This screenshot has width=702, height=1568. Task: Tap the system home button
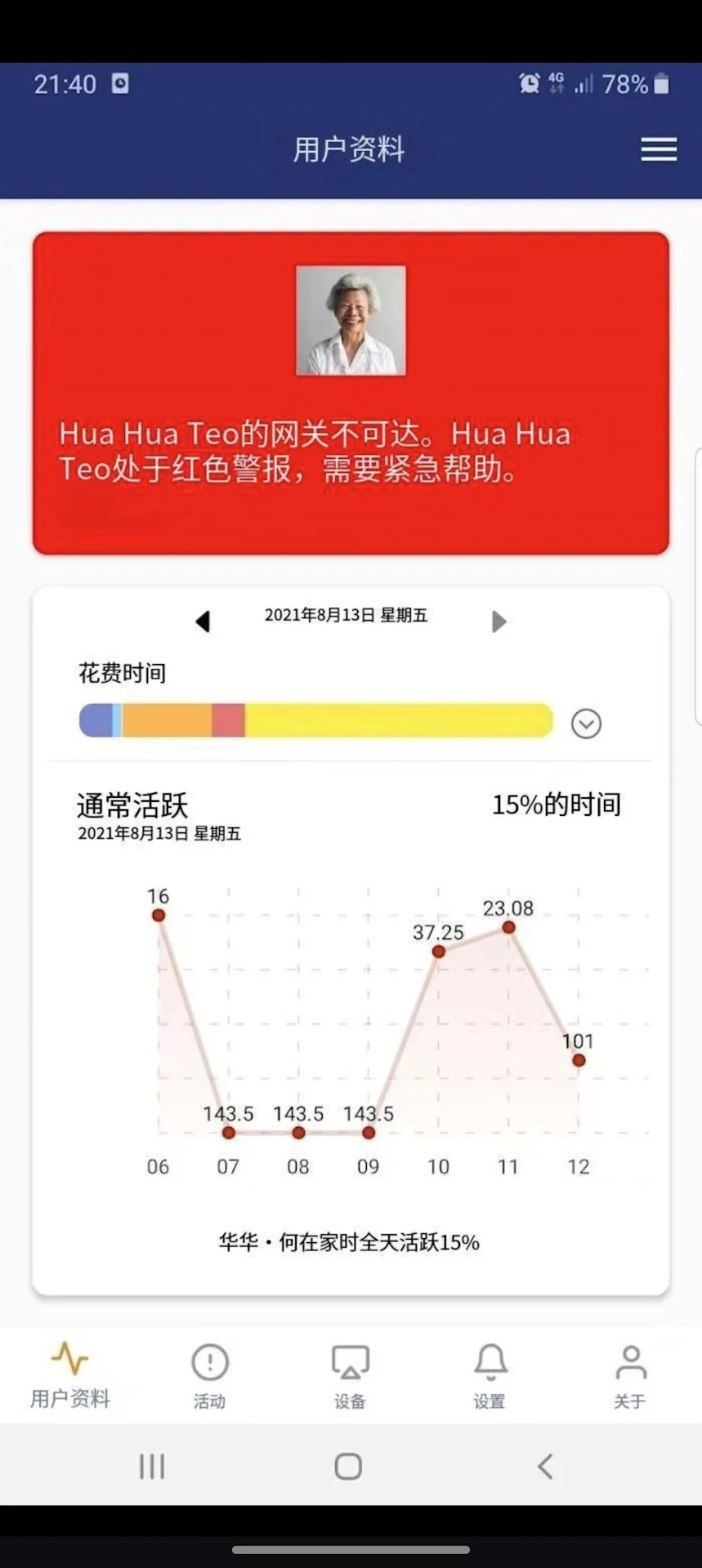pyautogui.click(x=348, y=1466)
